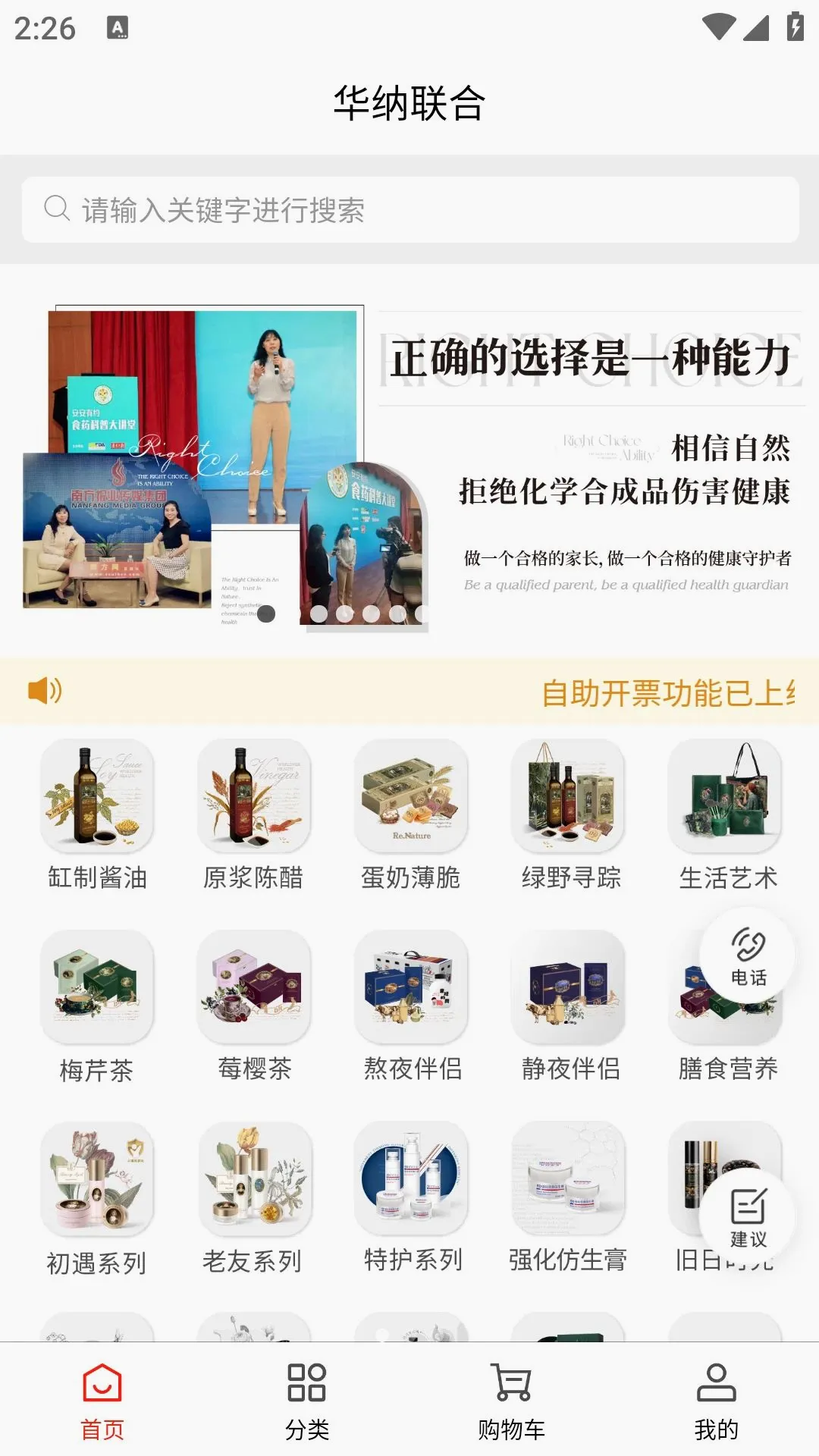Select the 莓樱茶 category
Screen dimensions: 819x1456
coord(253,1007)
